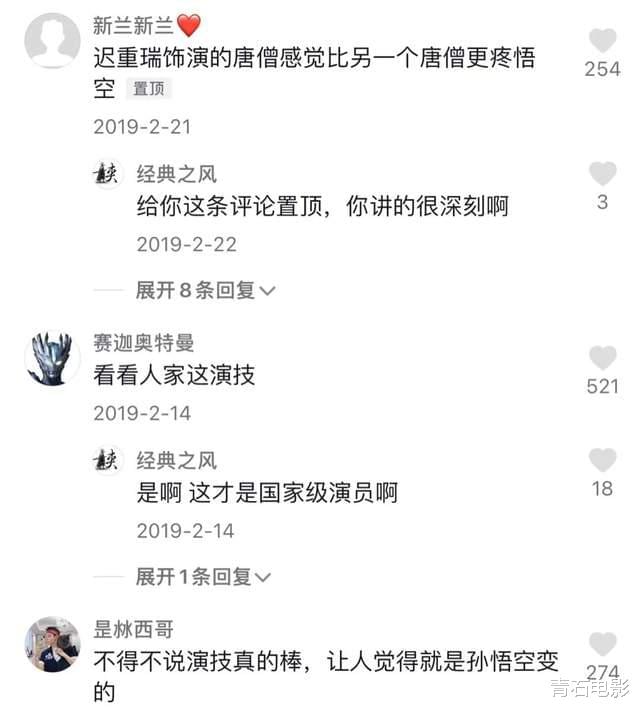Open the username 赛迦奥特曼

pos(143,343)
